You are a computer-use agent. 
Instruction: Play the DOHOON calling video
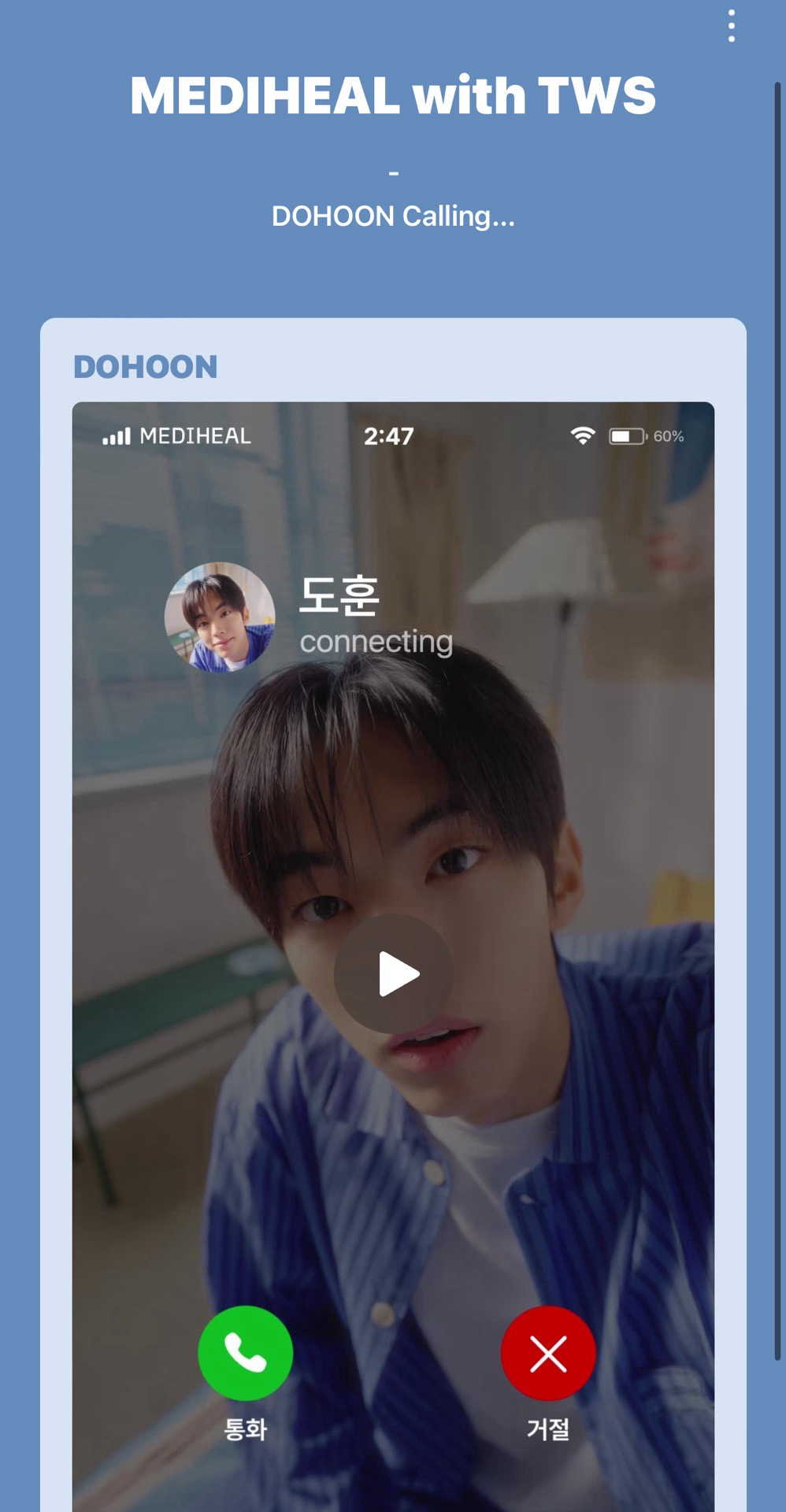point(393,974)
